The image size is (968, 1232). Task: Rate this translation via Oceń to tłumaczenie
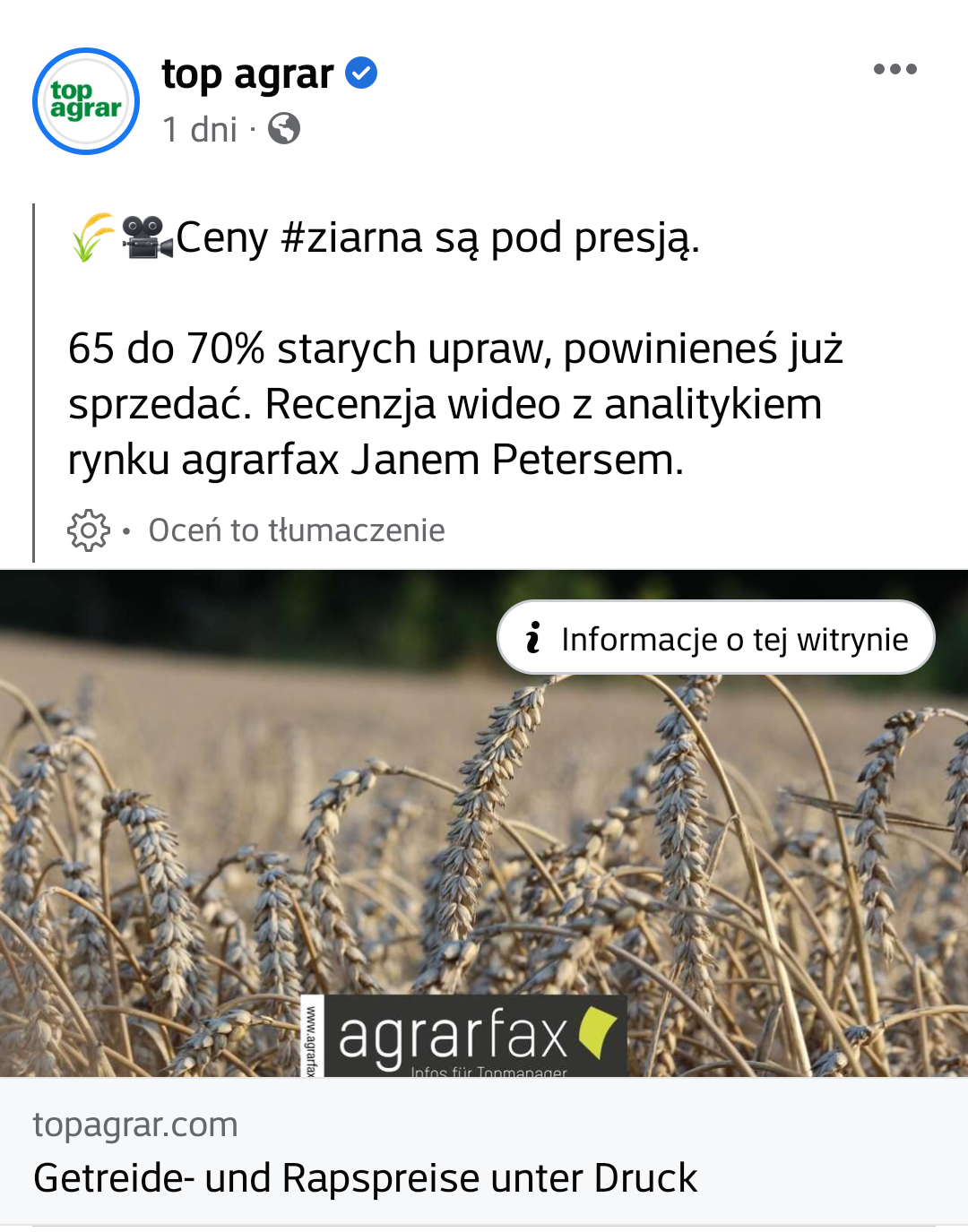(x=297, y=530)
